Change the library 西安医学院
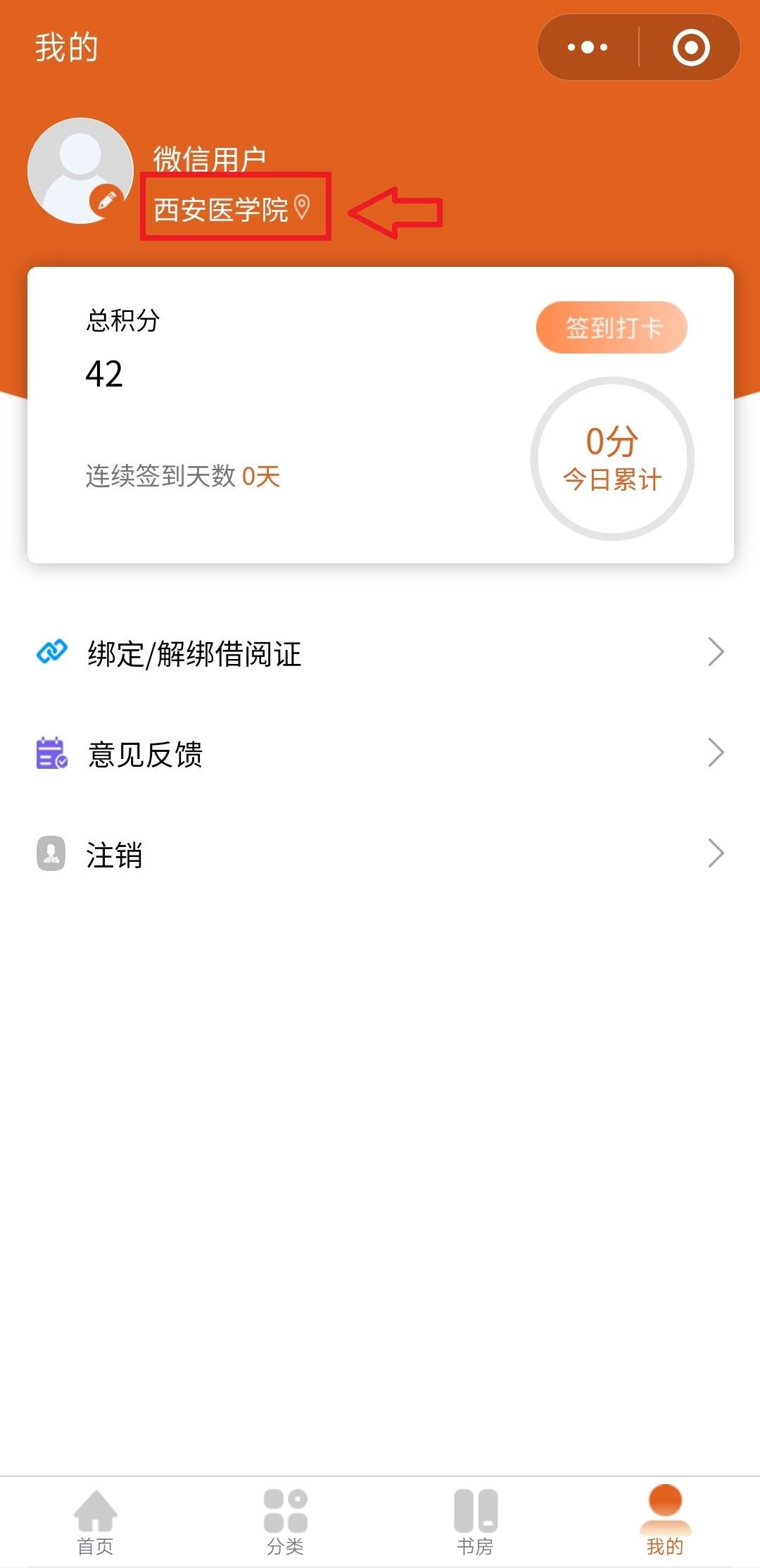Viewport: 760px width, 1568px height. pyautogui.click(x=232, y=208)
